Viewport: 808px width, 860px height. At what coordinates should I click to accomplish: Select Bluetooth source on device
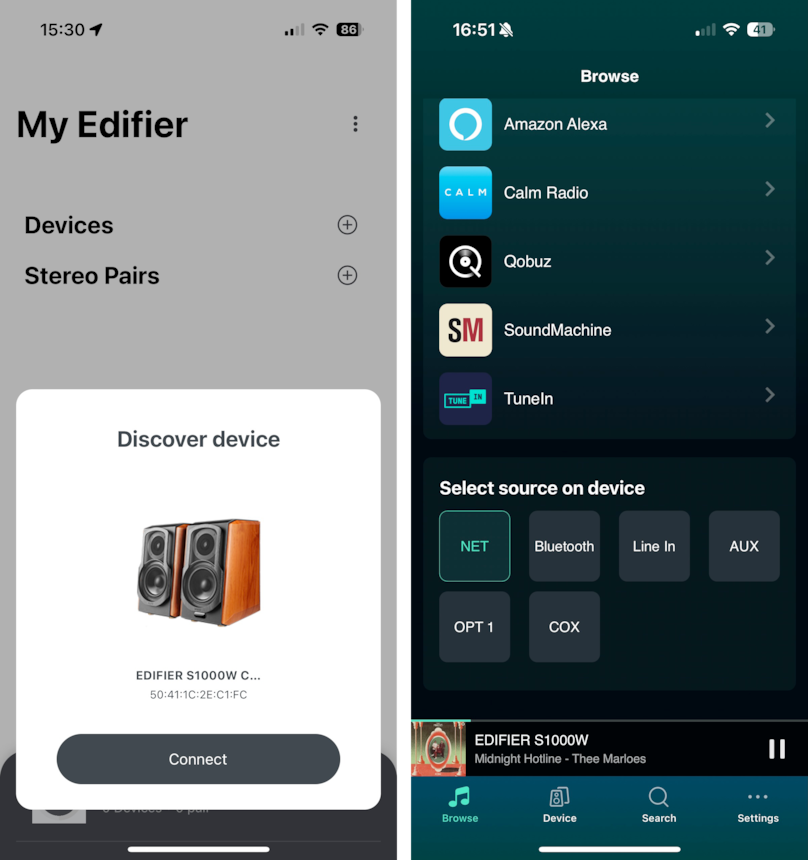[x=564, y=546]
